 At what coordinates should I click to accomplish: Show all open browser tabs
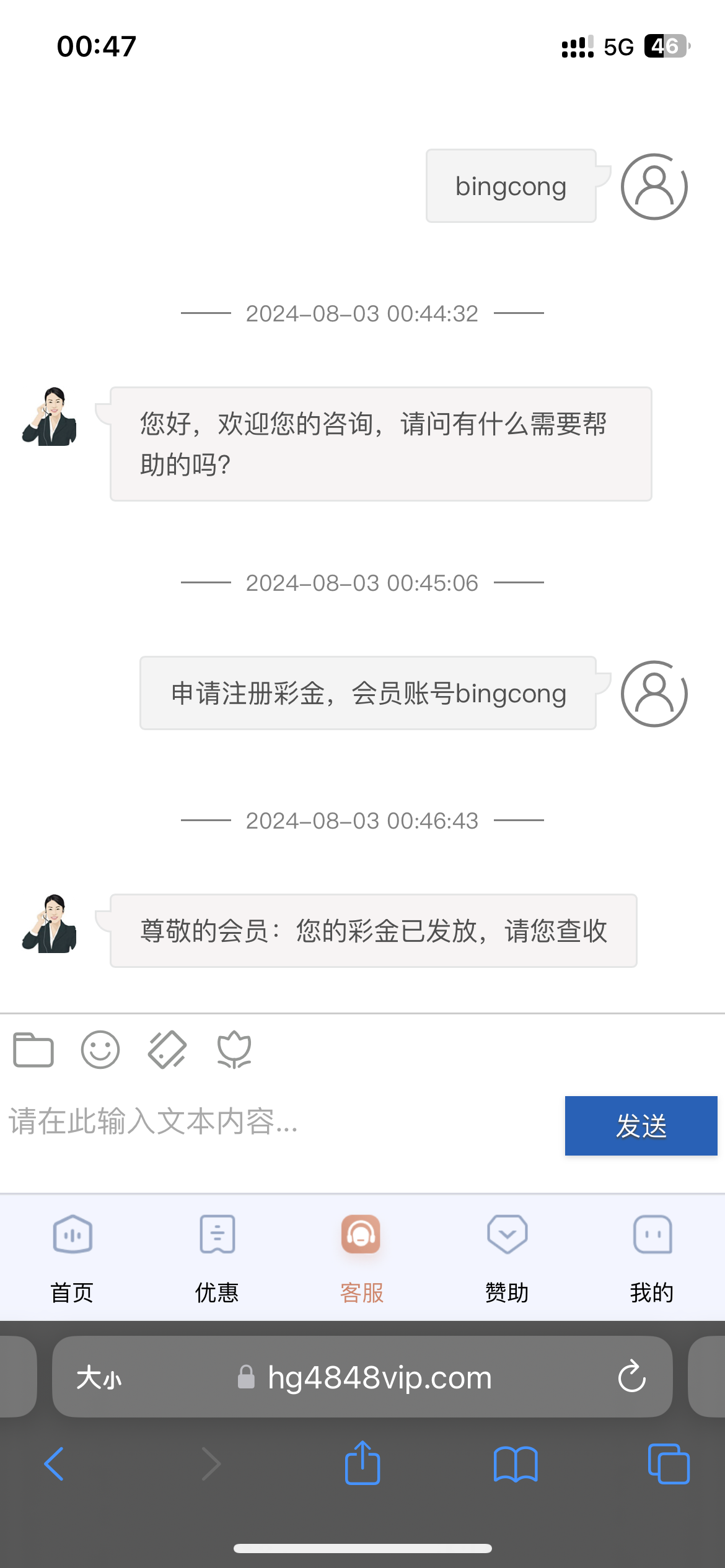(x=668, y=1464)
